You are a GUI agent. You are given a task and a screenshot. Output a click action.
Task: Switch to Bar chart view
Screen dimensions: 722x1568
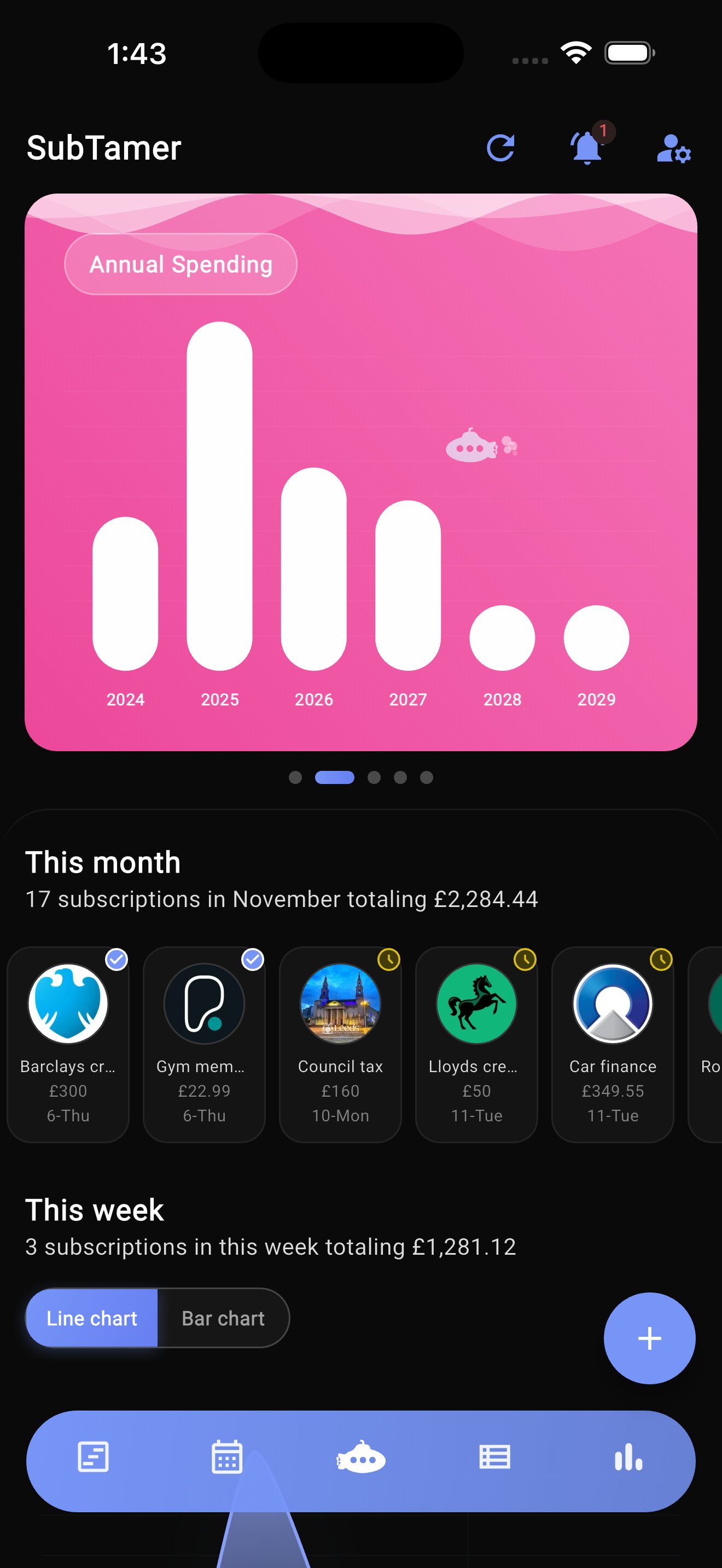(223, 1318)
